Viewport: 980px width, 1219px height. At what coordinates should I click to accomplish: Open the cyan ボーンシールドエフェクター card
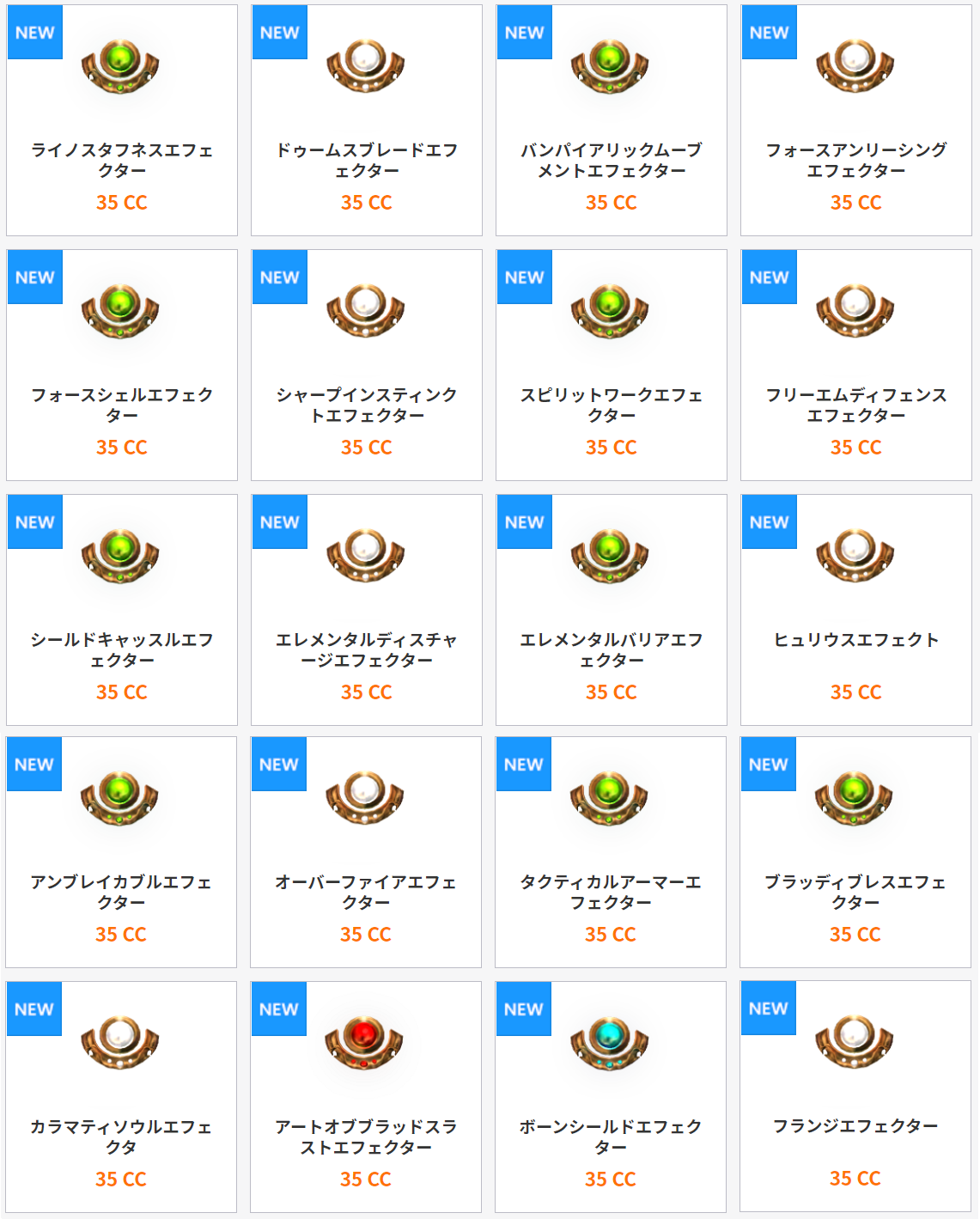coord(610,1097)
